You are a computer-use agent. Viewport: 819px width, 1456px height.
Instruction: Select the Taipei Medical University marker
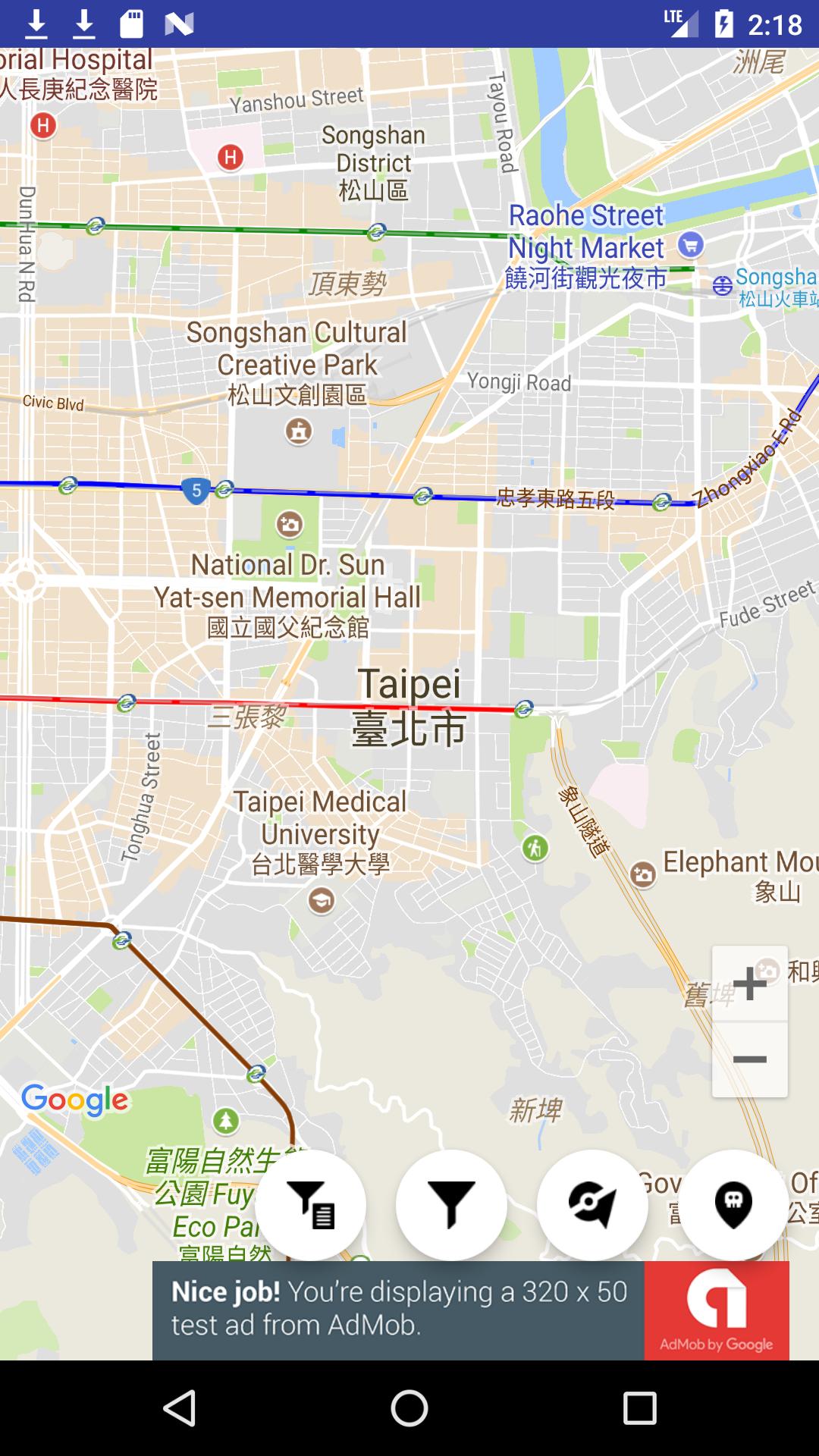[x=322, y=900]
